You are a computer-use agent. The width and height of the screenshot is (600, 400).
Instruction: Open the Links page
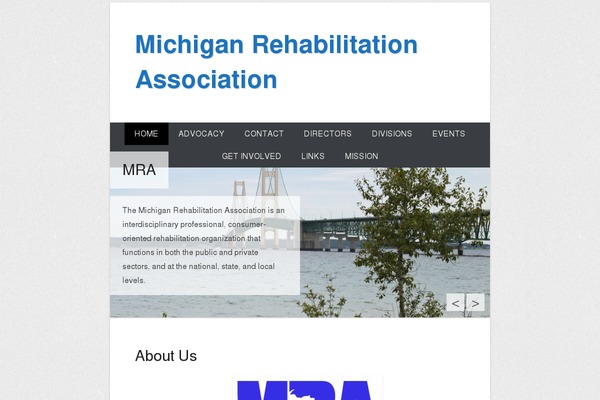pyautogui.click(x=313, y=157)
